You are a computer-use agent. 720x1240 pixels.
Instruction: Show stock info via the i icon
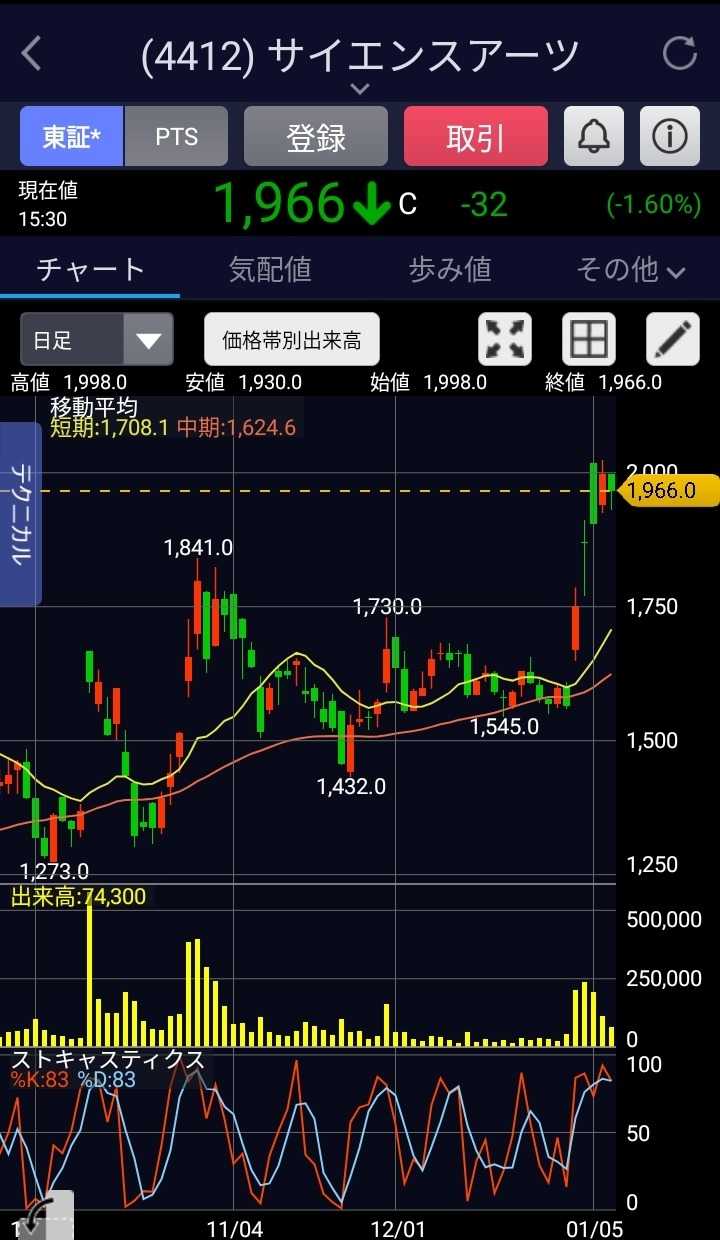click(670, 136)
